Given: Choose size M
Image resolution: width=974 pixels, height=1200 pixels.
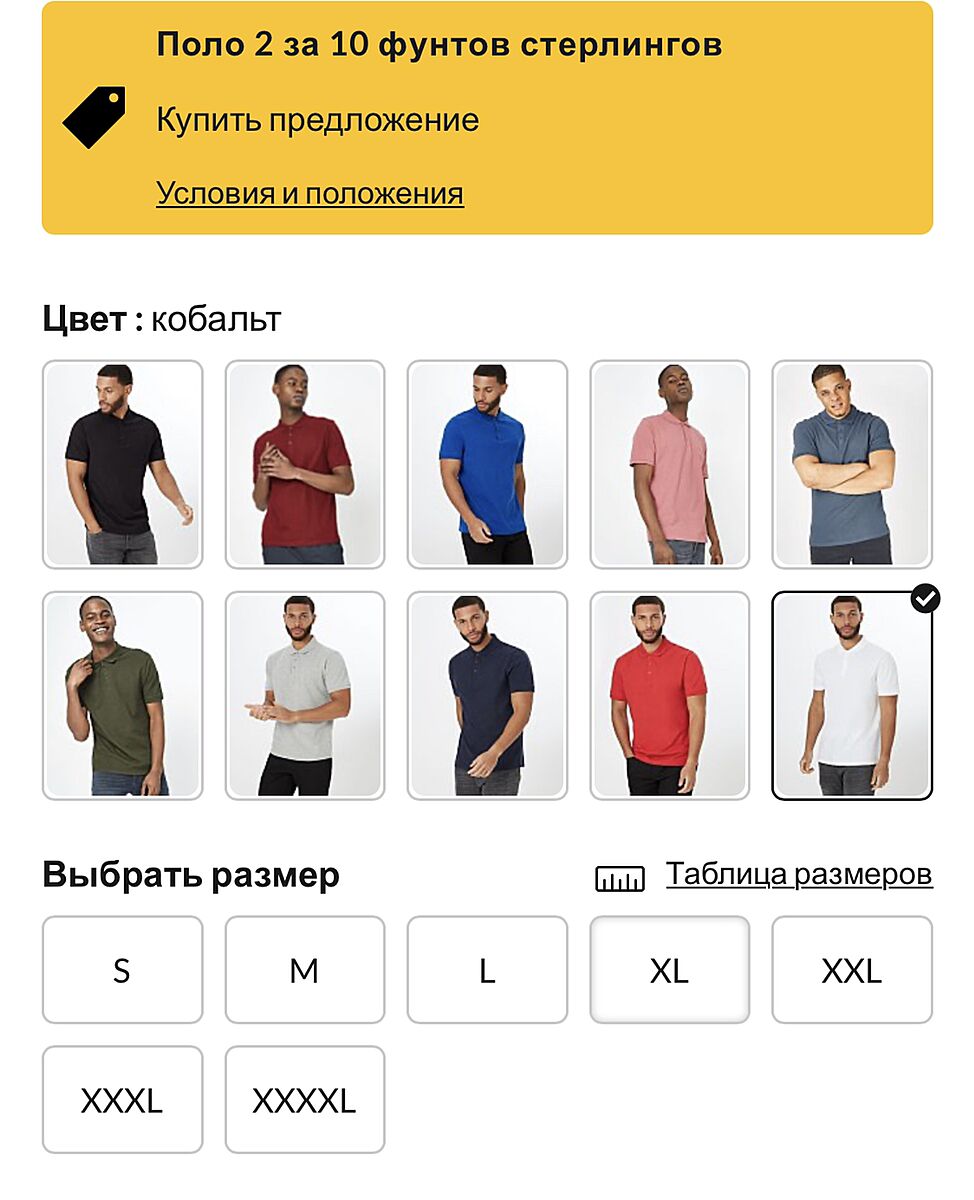Looking at the screenshot, I should (x=304, y=970).
